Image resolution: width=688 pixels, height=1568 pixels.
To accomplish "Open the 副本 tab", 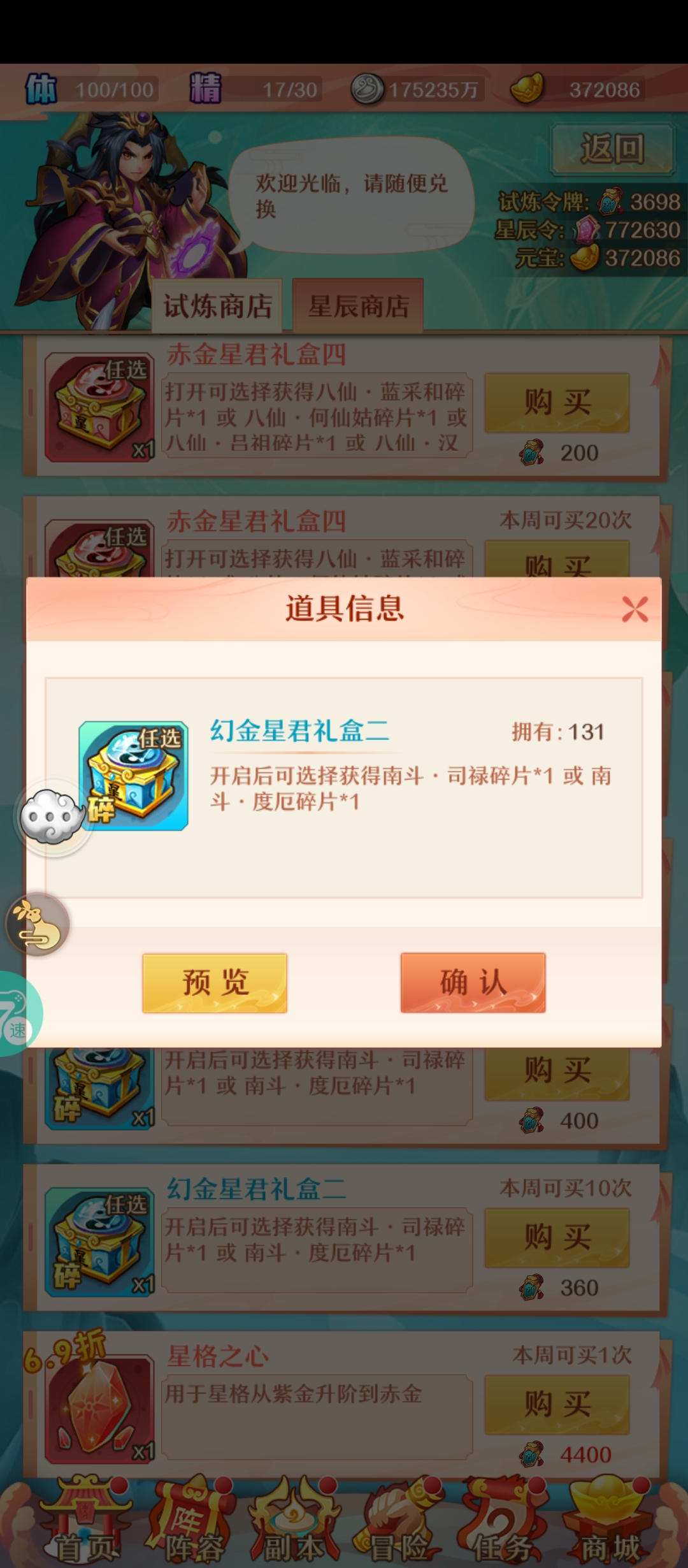I will pyautogui.click(x=294, y=1523).
